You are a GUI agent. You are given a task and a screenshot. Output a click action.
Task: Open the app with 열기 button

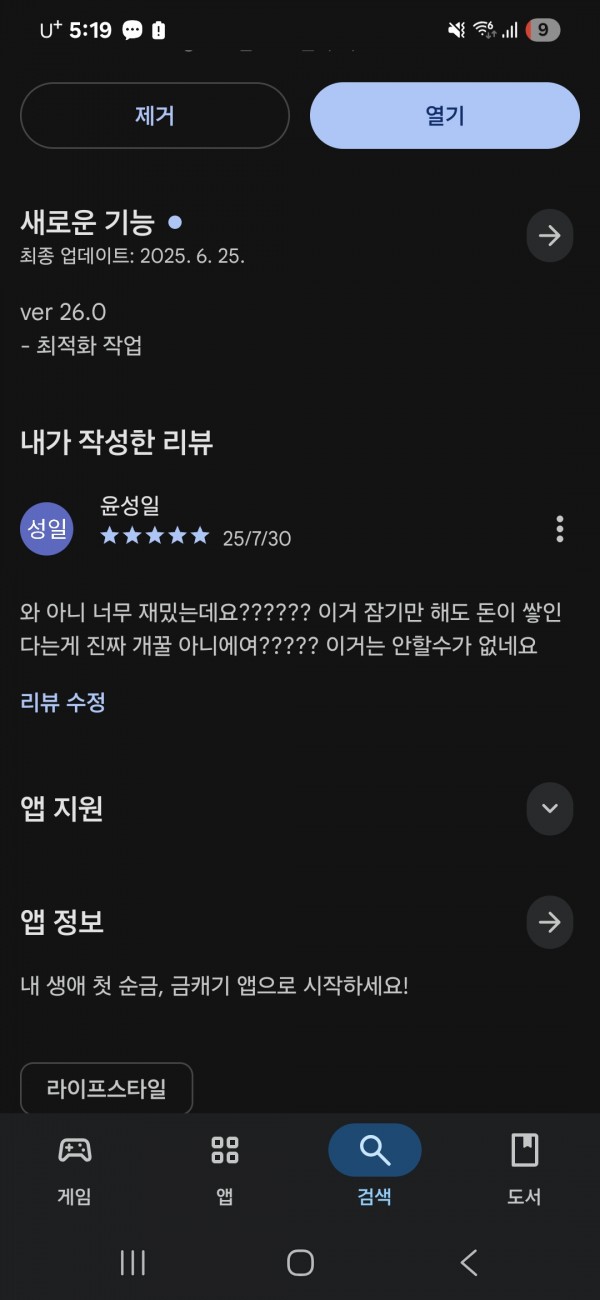445,115
